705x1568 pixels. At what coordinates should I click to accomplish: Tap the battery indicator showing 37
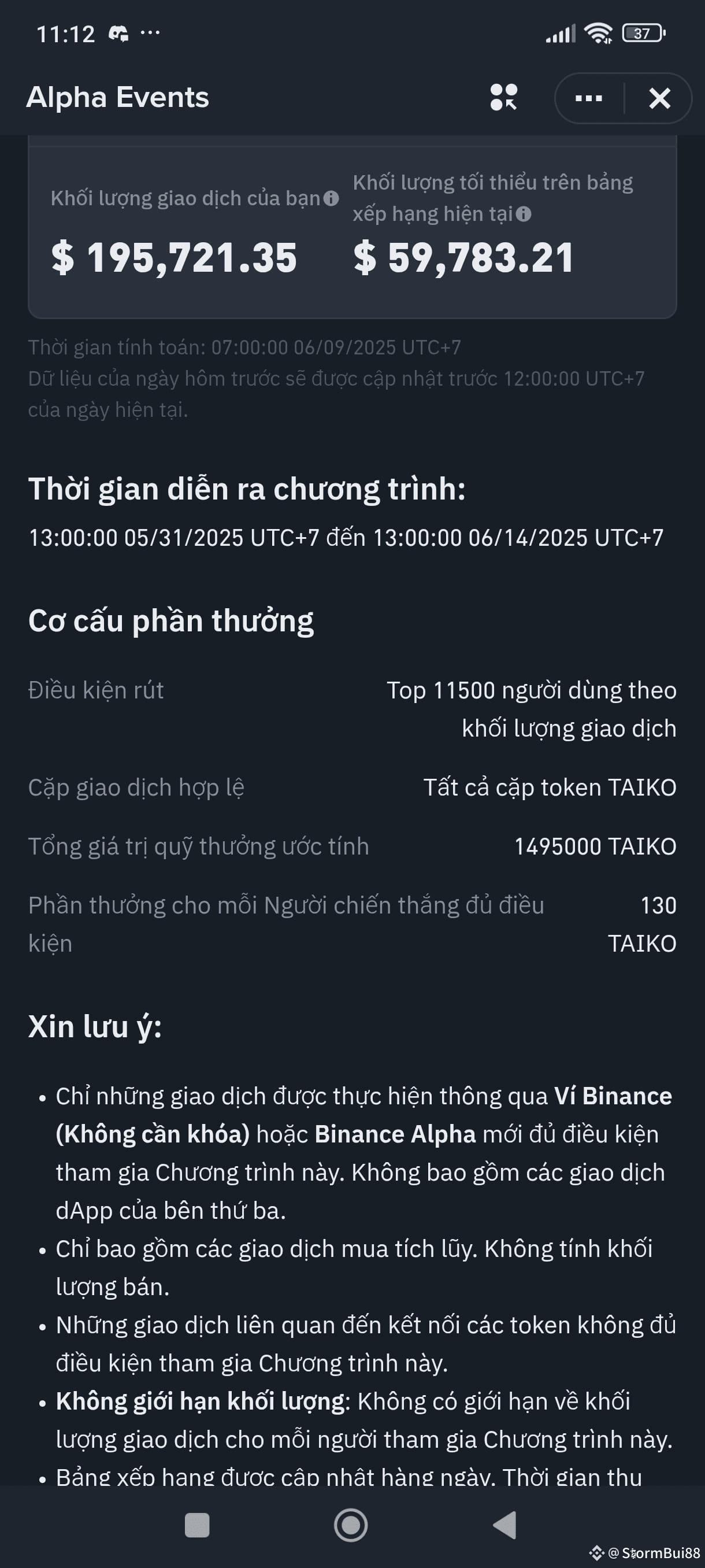(642, 34)
